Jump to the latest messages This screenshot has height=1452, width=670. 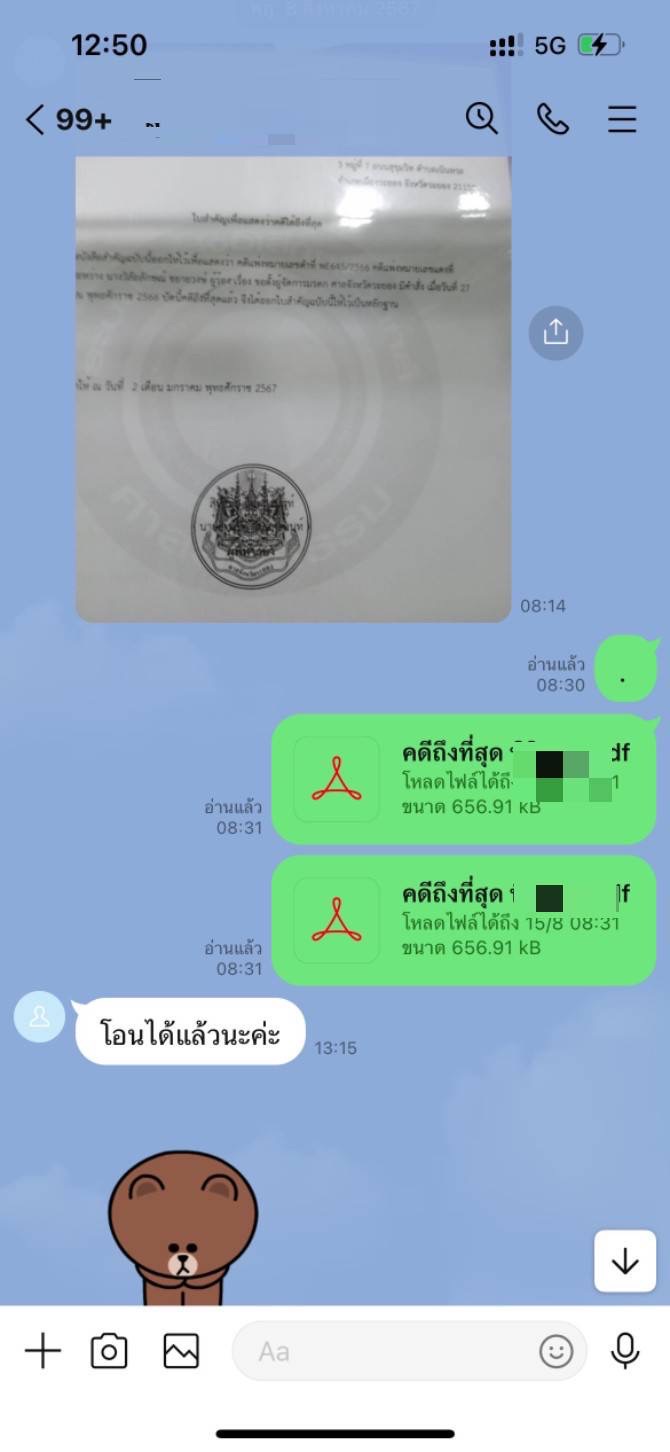click(x=625, y=1262)
